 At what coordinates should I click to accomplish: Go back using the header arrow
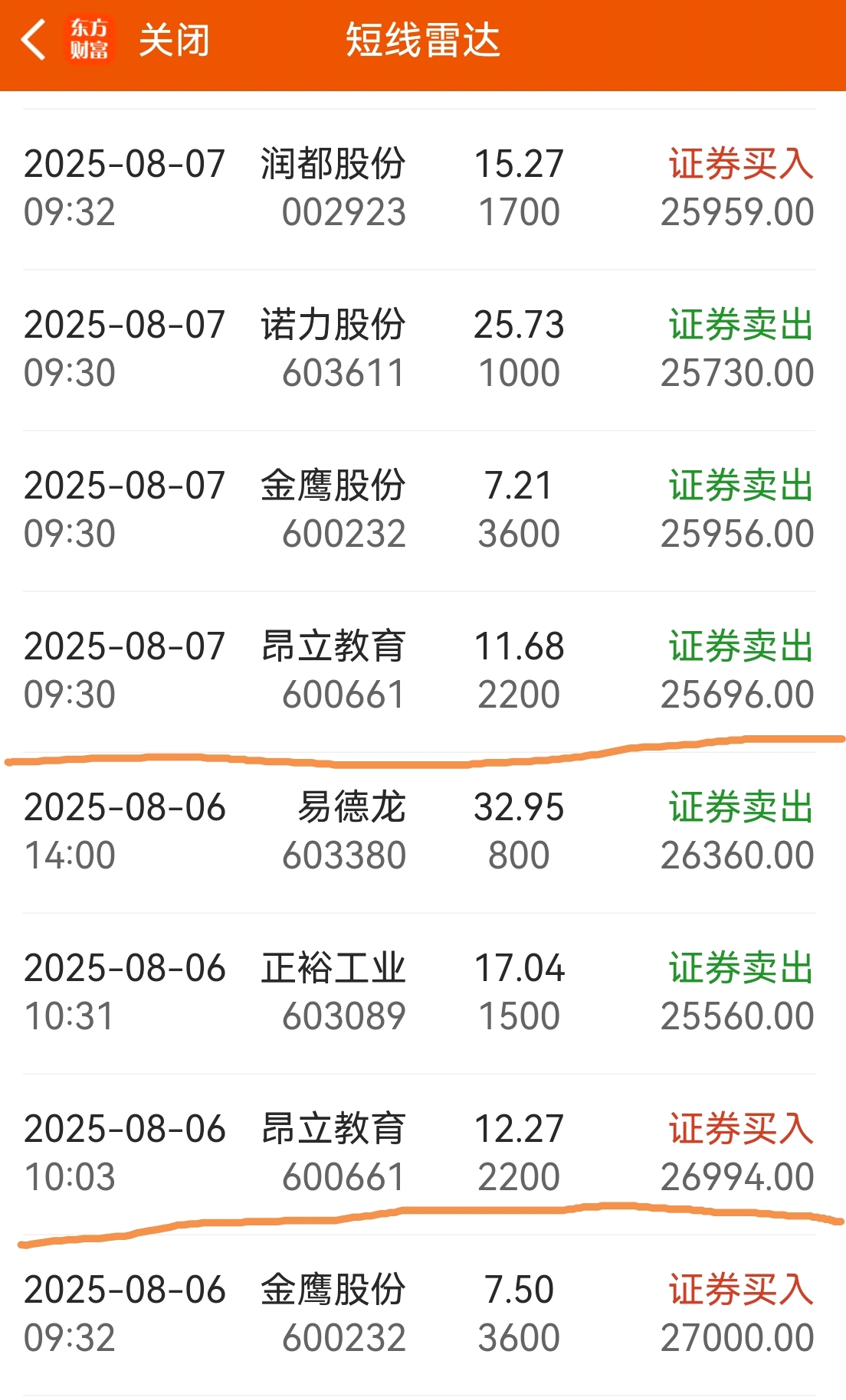[34, 40]
